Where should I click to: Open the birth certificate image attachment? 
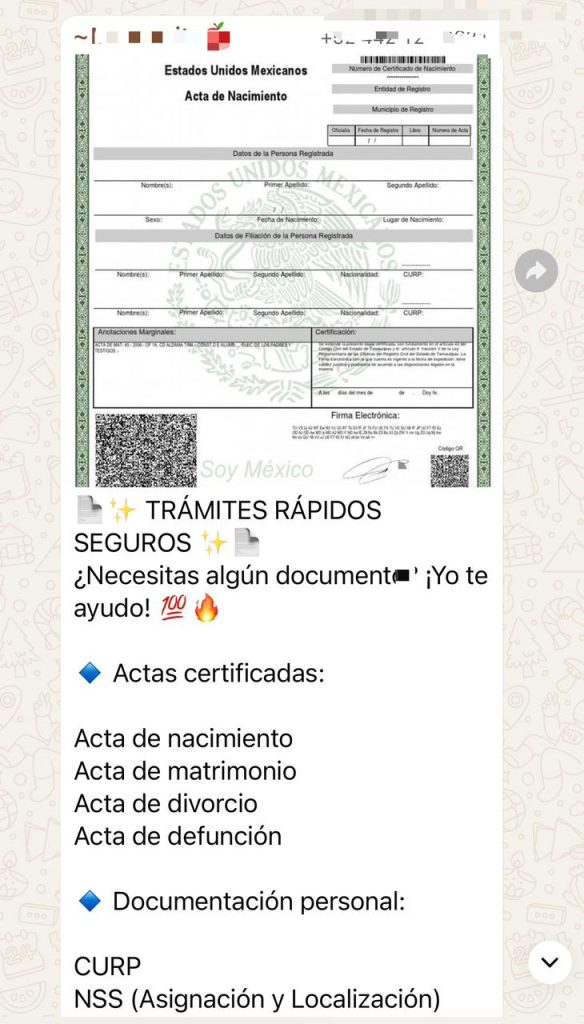(x=282, y=270)
